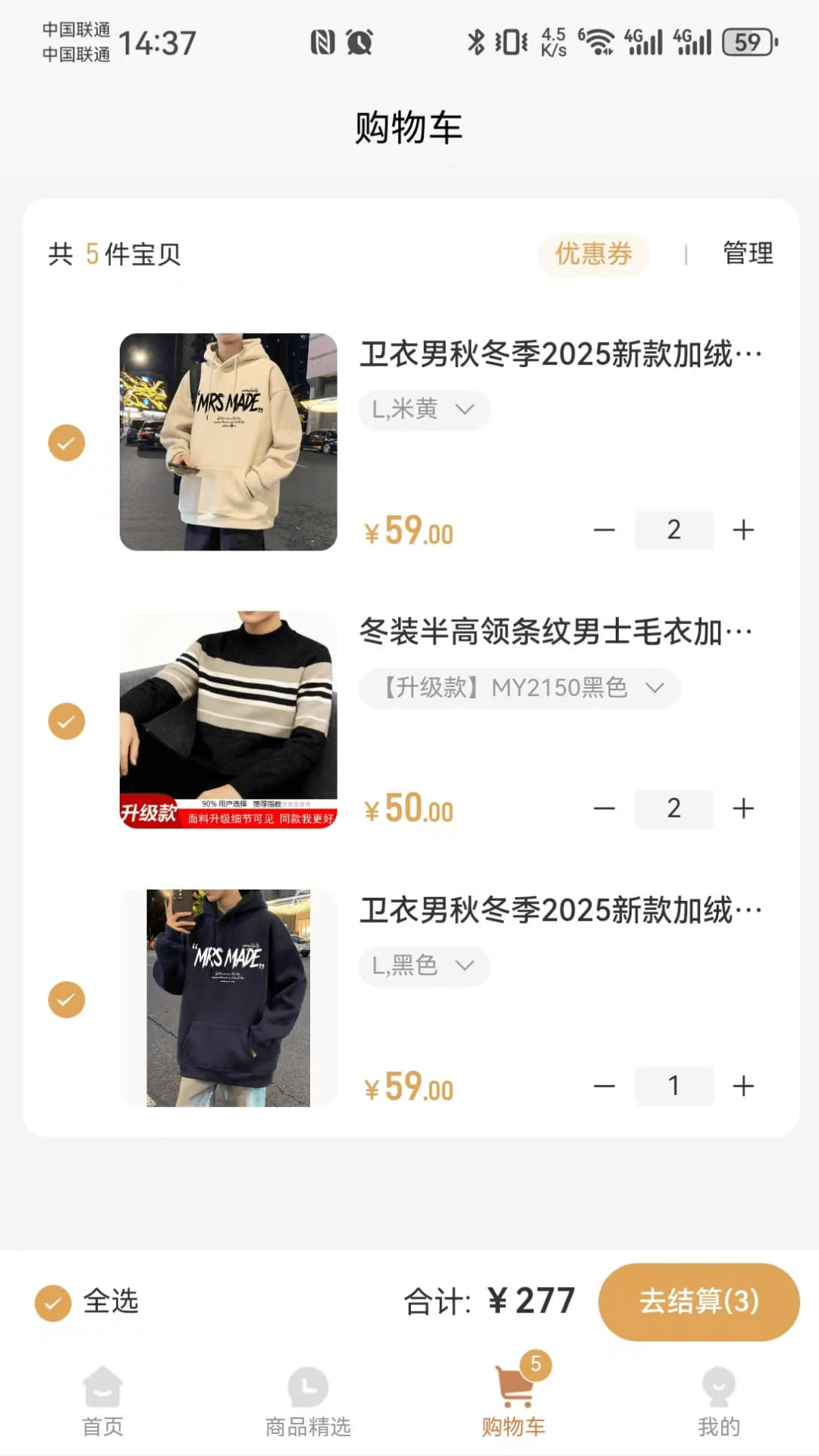Expand the MY2150黑色 sweater spec selector
The image size is (819, 1456).
click(x=519, y=688)
